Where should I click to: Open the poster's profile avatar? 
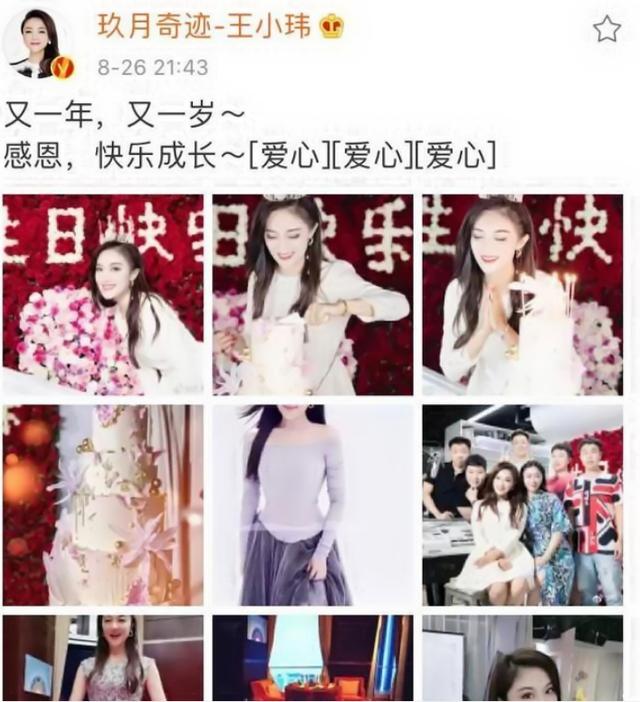tap(38, 43)
